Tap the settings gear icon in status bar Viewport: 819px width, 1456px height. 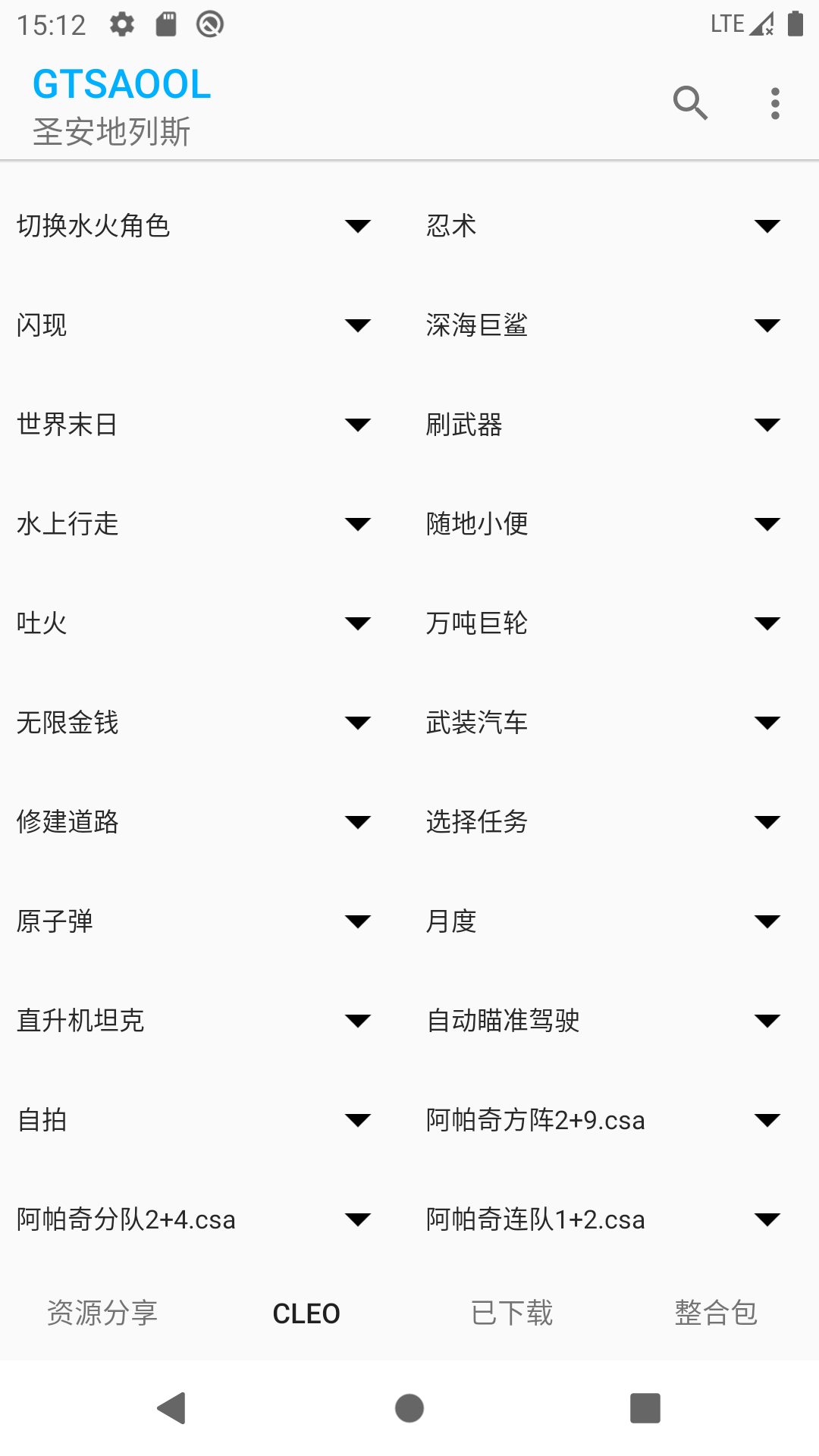pos(122,23)
